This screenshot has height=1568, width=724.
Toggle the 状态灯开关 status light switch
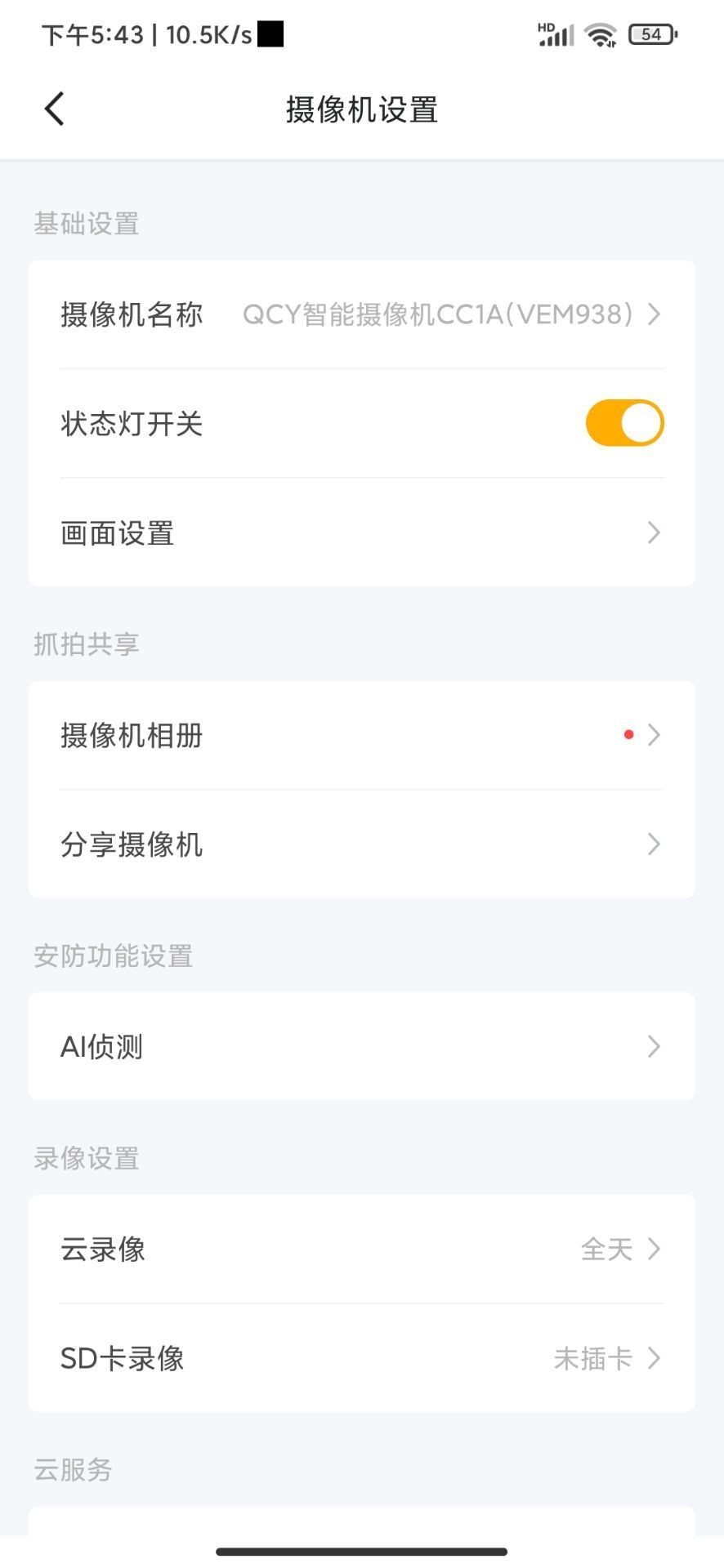point(623,422)
